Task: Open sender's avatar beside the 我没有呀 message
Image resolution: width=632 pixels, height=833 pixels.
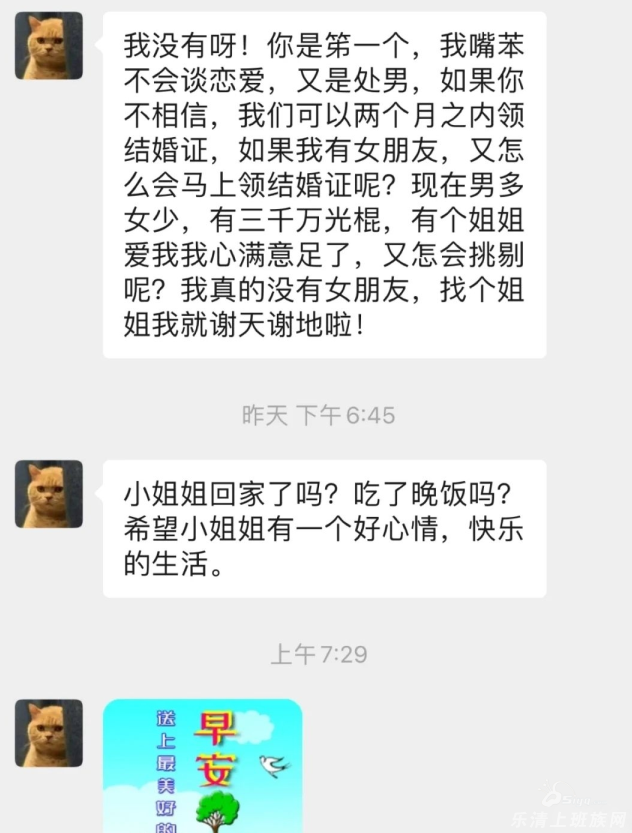Action: (49, 46)
